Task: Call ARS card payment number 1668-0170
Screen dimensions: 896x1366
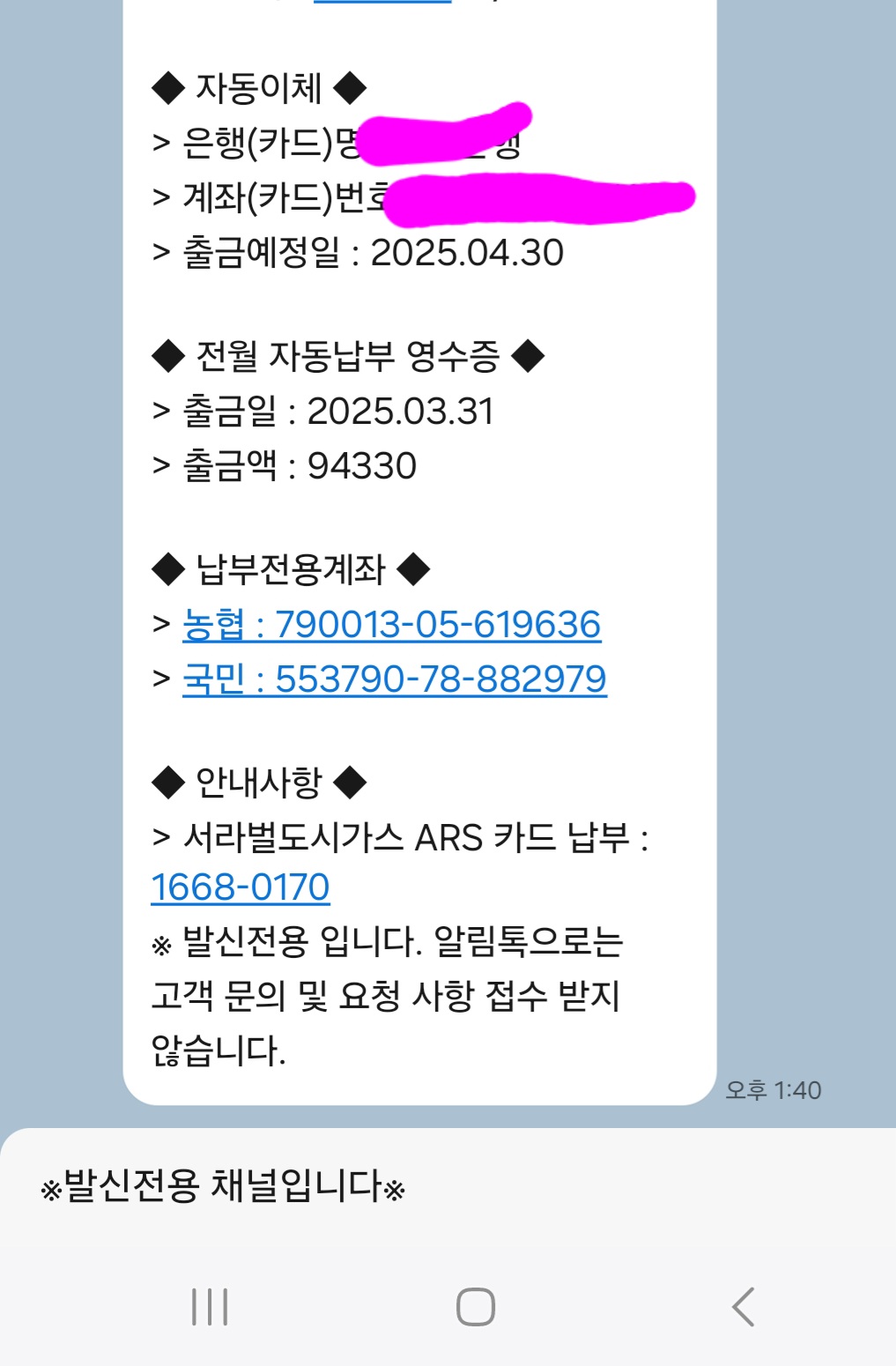Action: (241, 887)
